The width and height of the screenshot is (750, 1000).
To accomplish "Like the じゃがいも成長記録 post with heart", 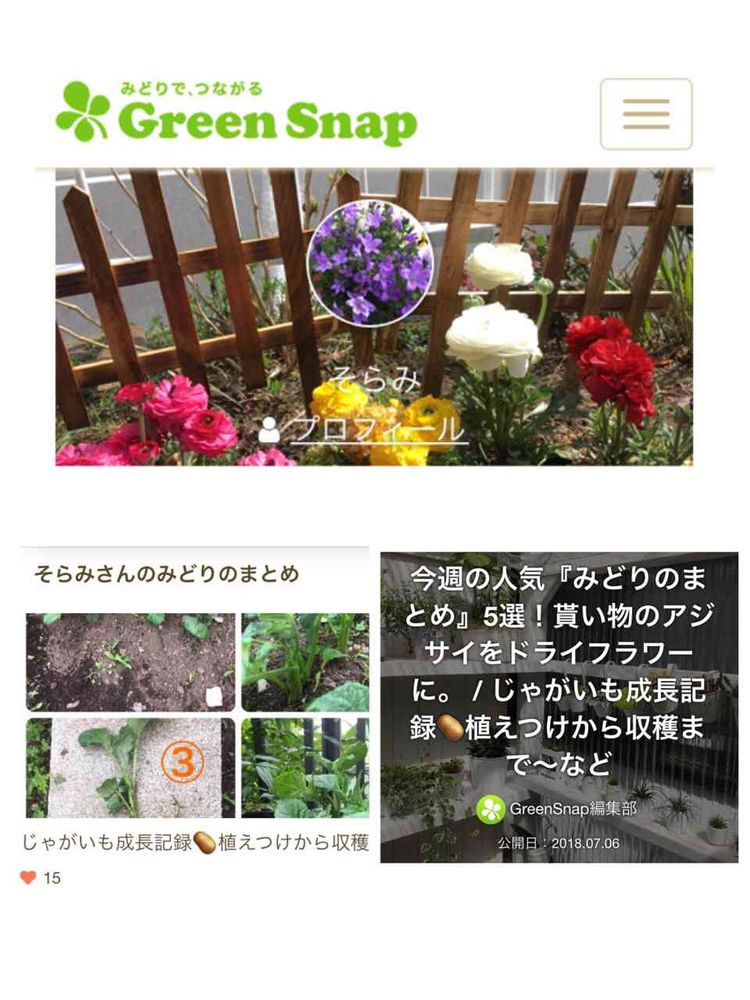I will pyautogui.click(x=28, y=878).
